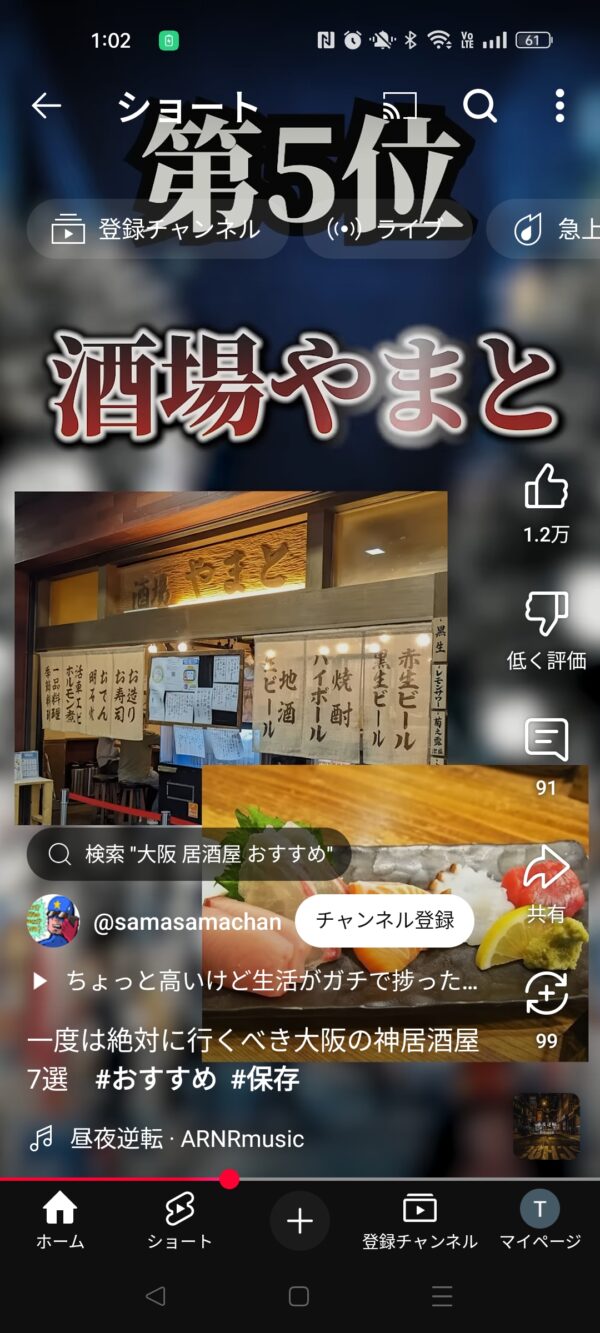Go back using the top arrow

click(46, 105)
